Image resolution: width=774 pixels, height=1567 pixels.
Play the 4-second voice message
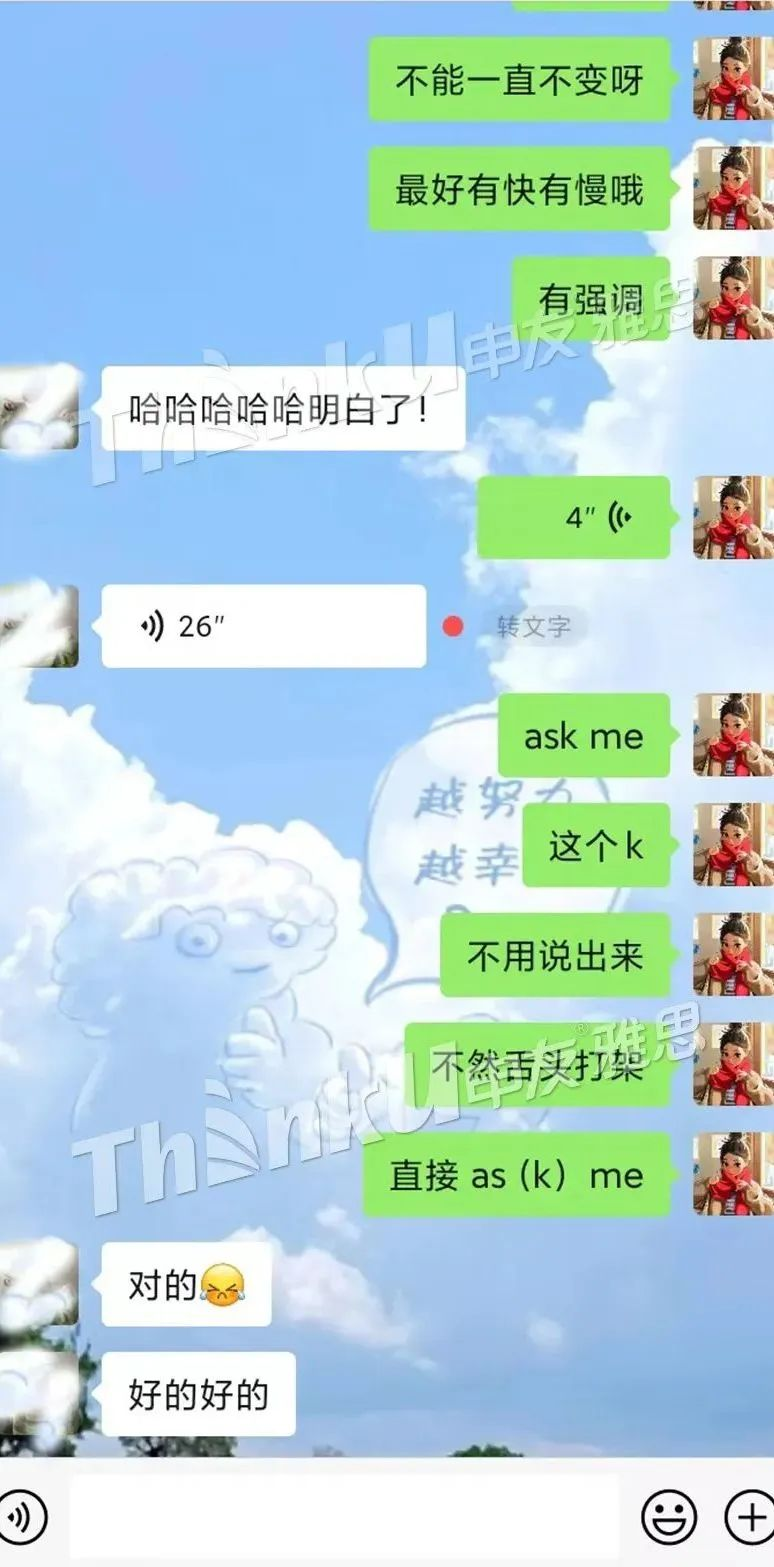click(x=573, y=517)
